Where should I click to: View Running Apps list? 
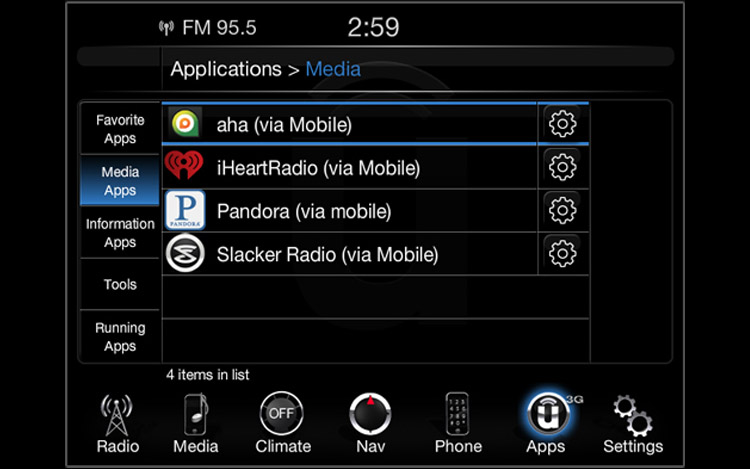[120, 337]
